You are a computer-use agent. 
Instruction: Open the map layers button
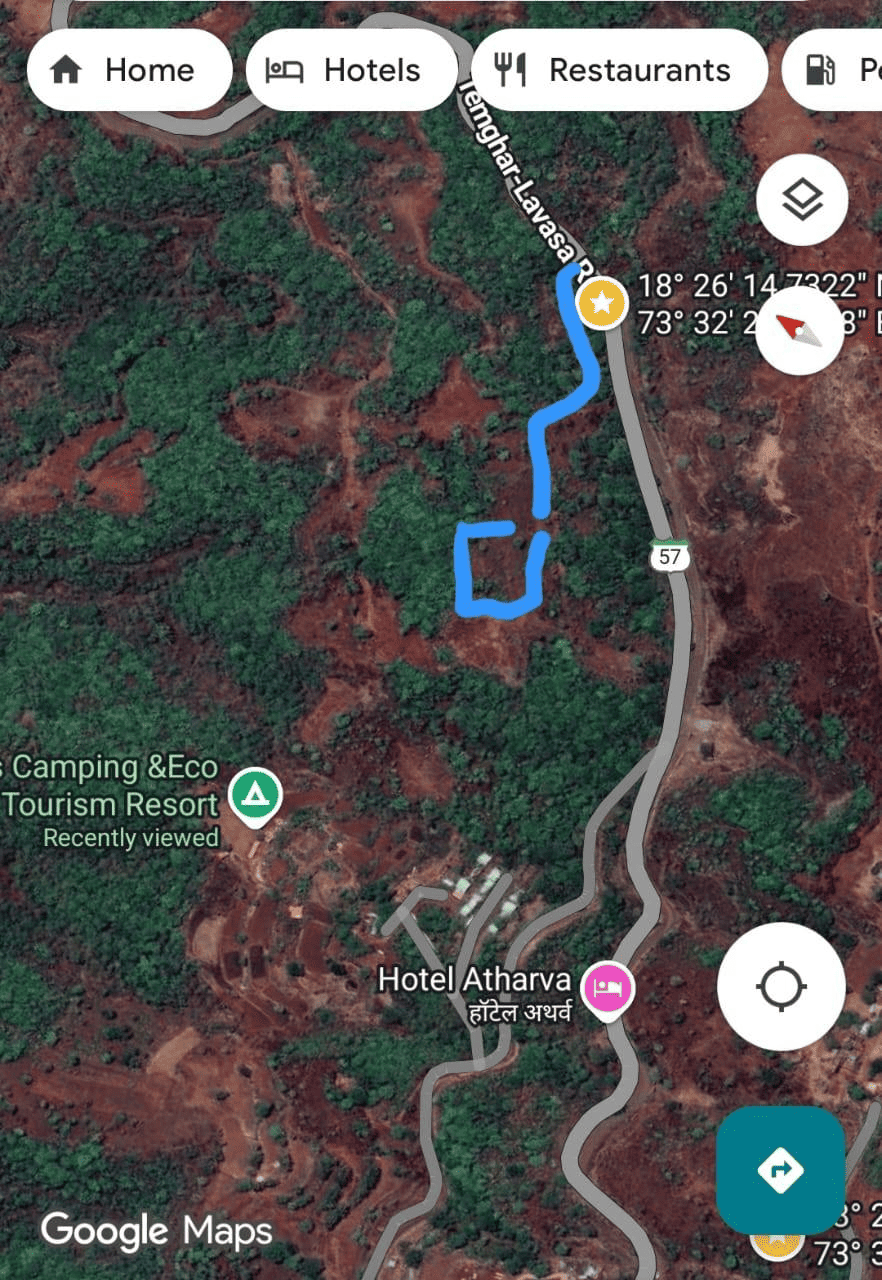802,200
